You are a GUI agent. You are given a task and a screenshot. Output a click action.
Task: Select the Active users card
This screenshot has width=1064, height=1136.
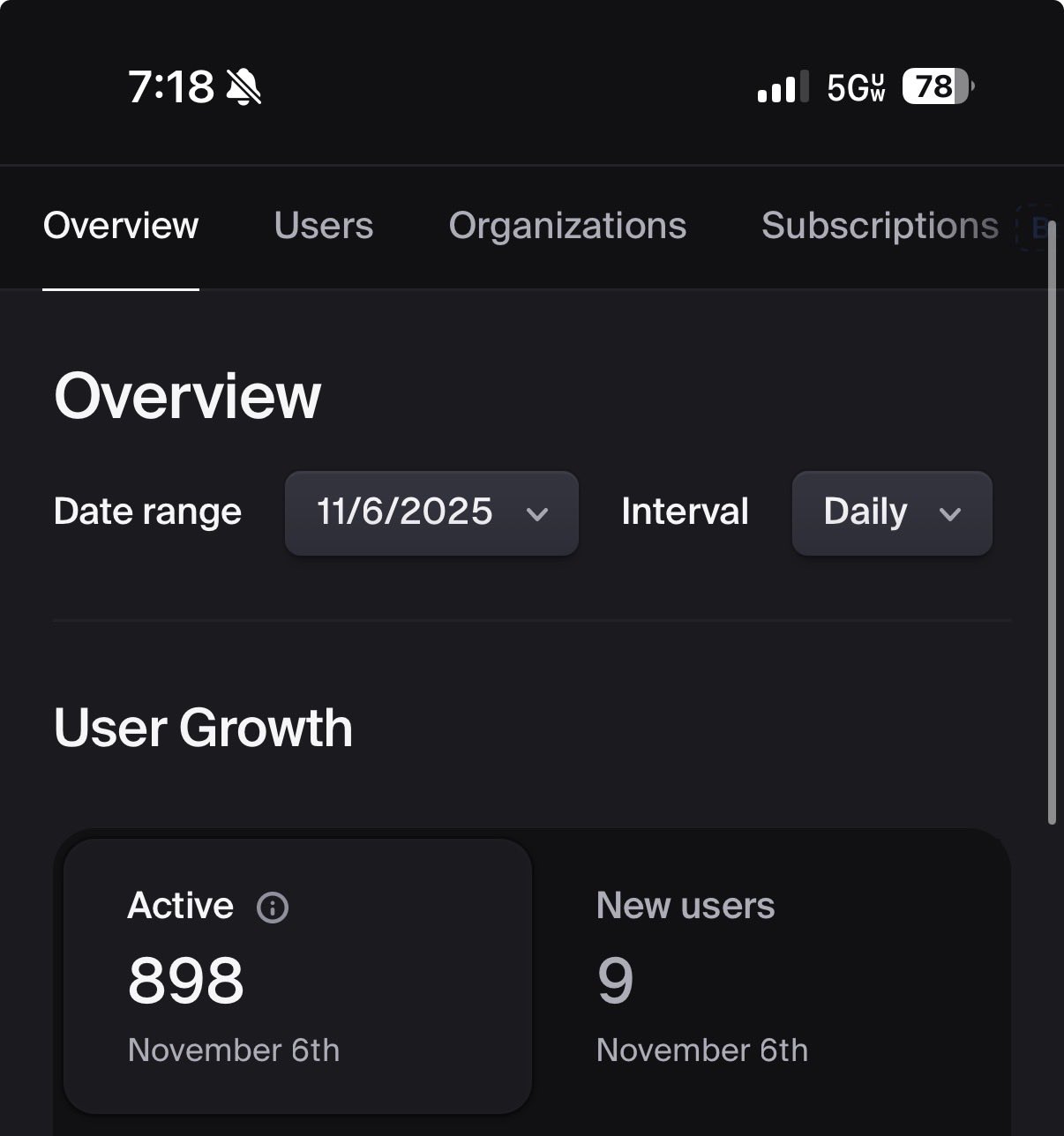point(297,975)
